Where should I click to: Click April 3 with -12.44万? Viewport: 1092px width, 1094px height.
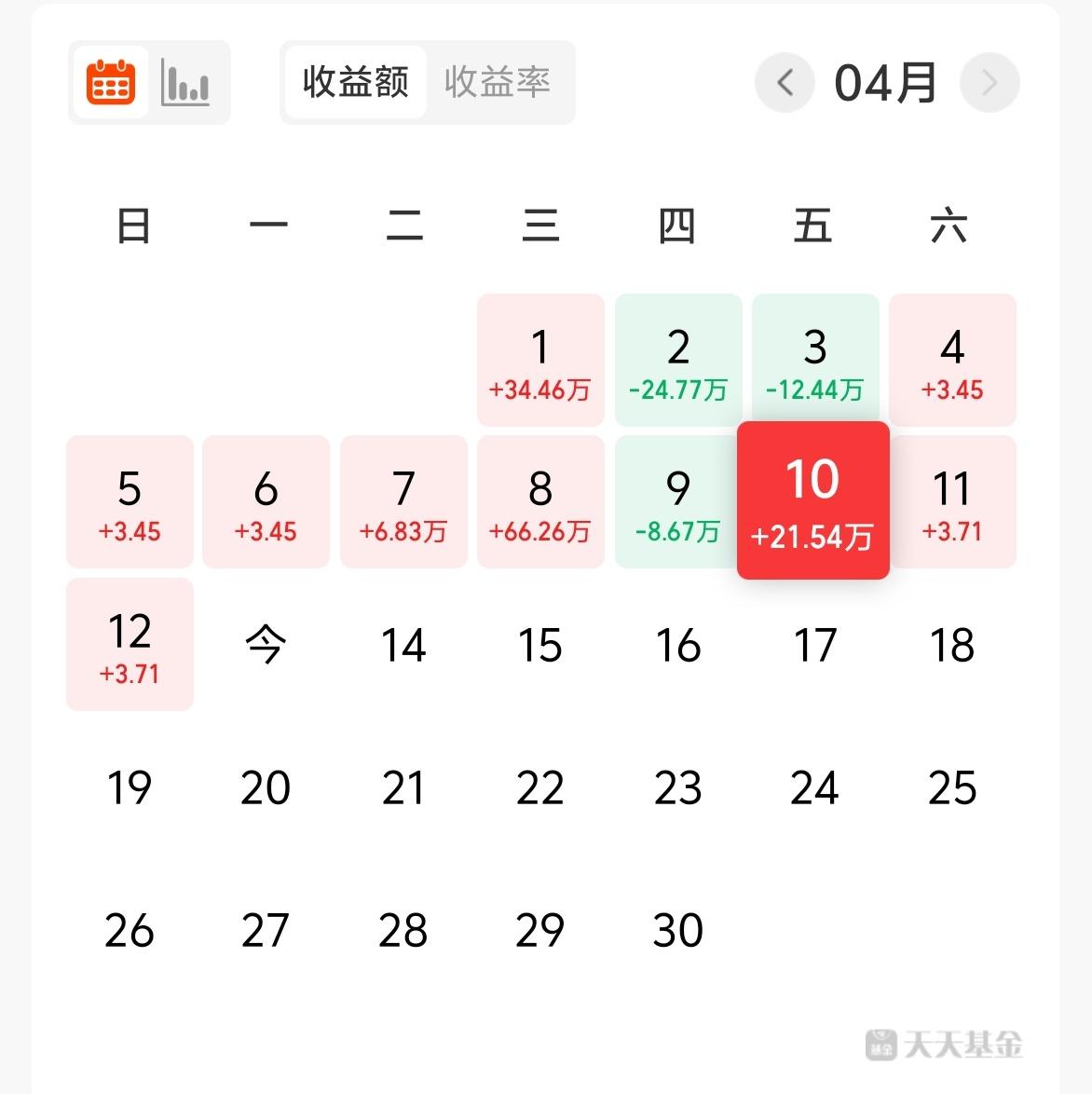814,360
